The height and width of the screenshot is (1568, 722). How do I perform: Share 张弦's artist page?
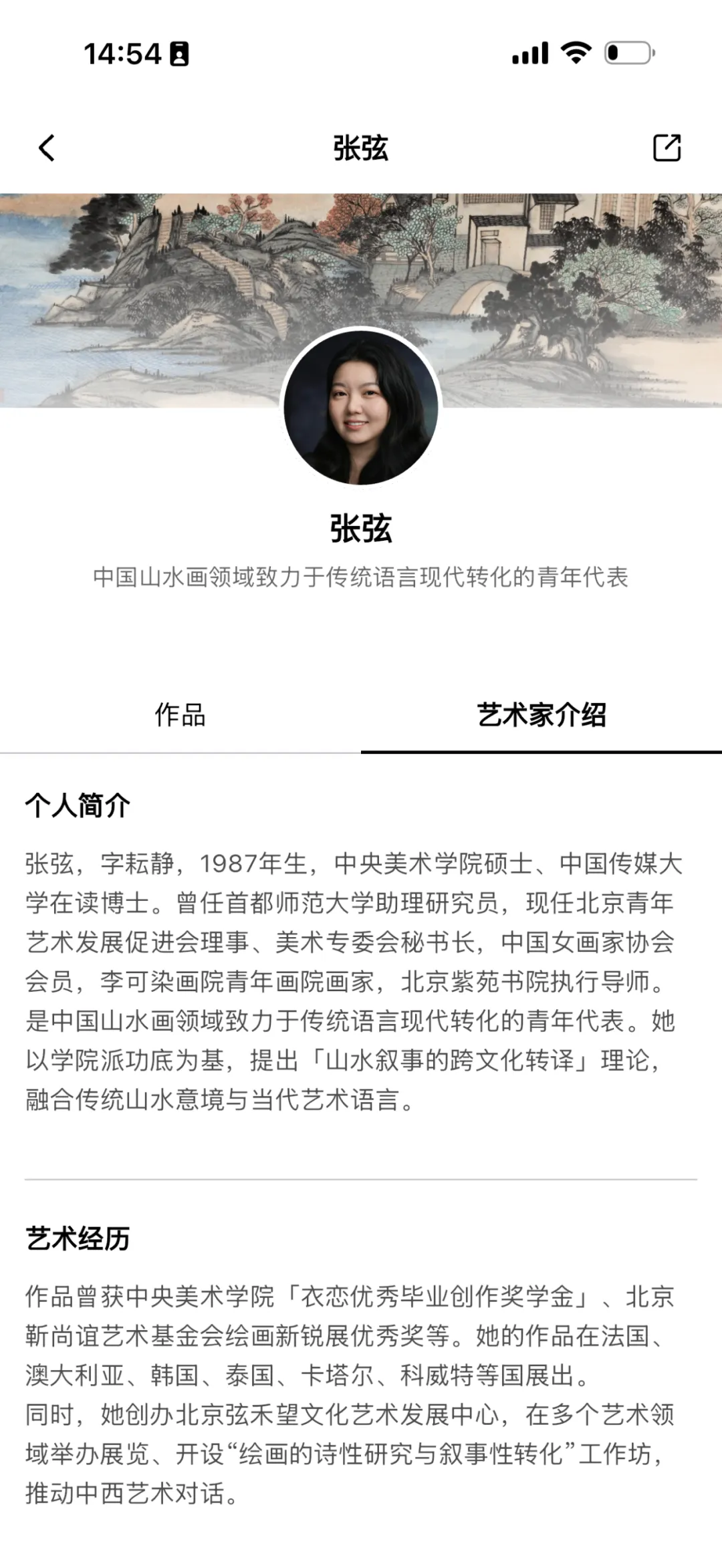click(x=667, y=148)
